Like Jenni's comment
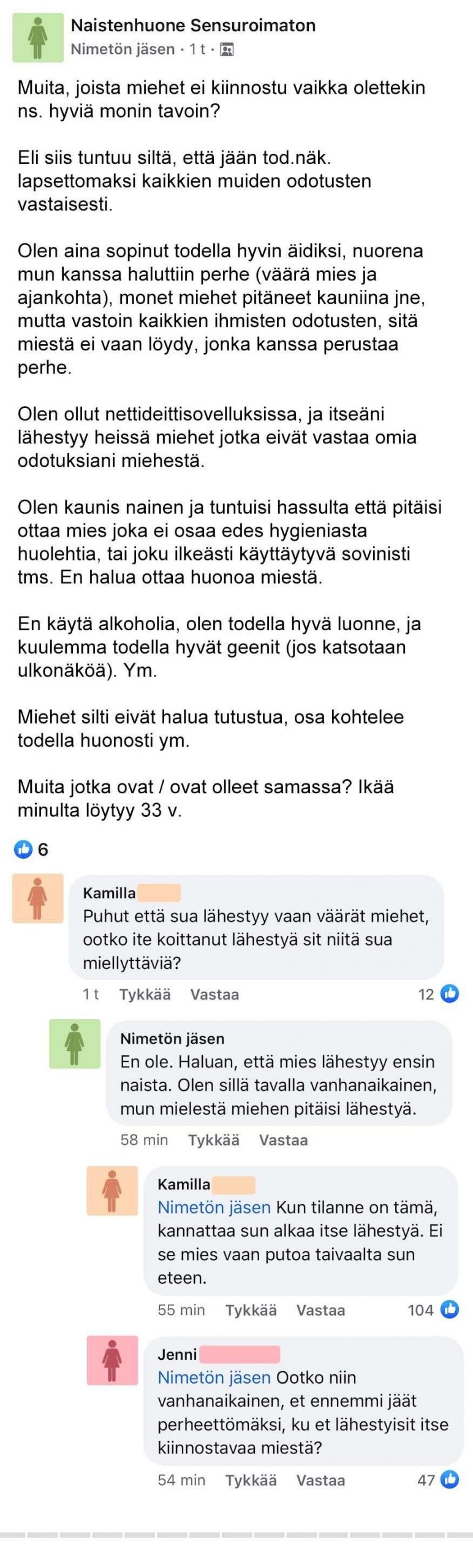This screenshot has width=473, height=1568. tap(251, 1480)
